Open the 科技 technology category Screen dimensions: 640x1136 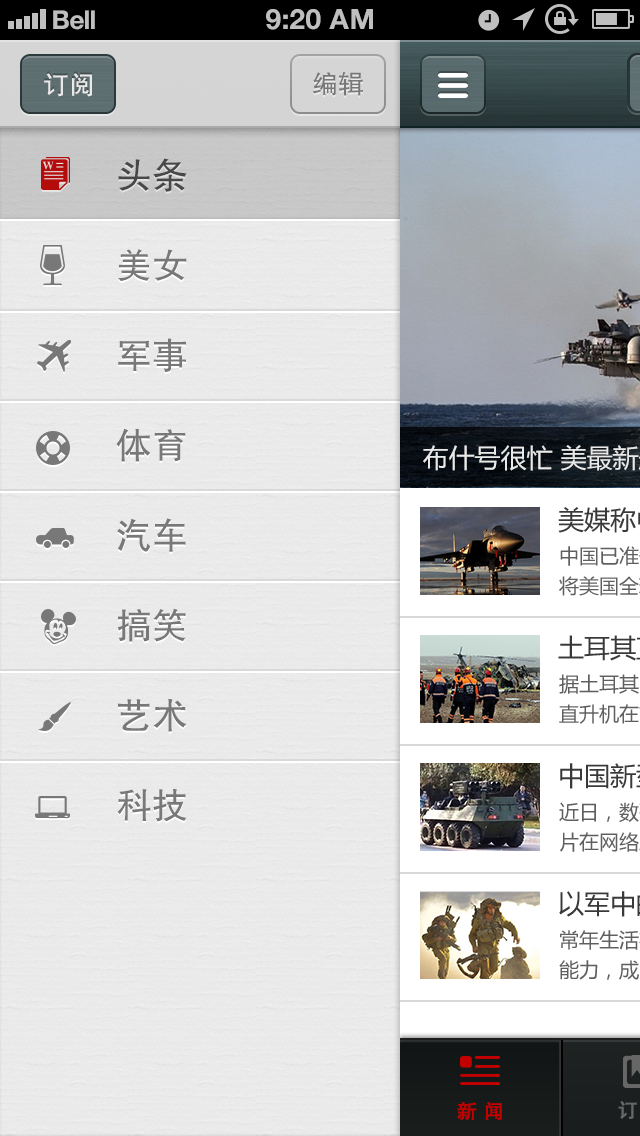pos(200,806)
